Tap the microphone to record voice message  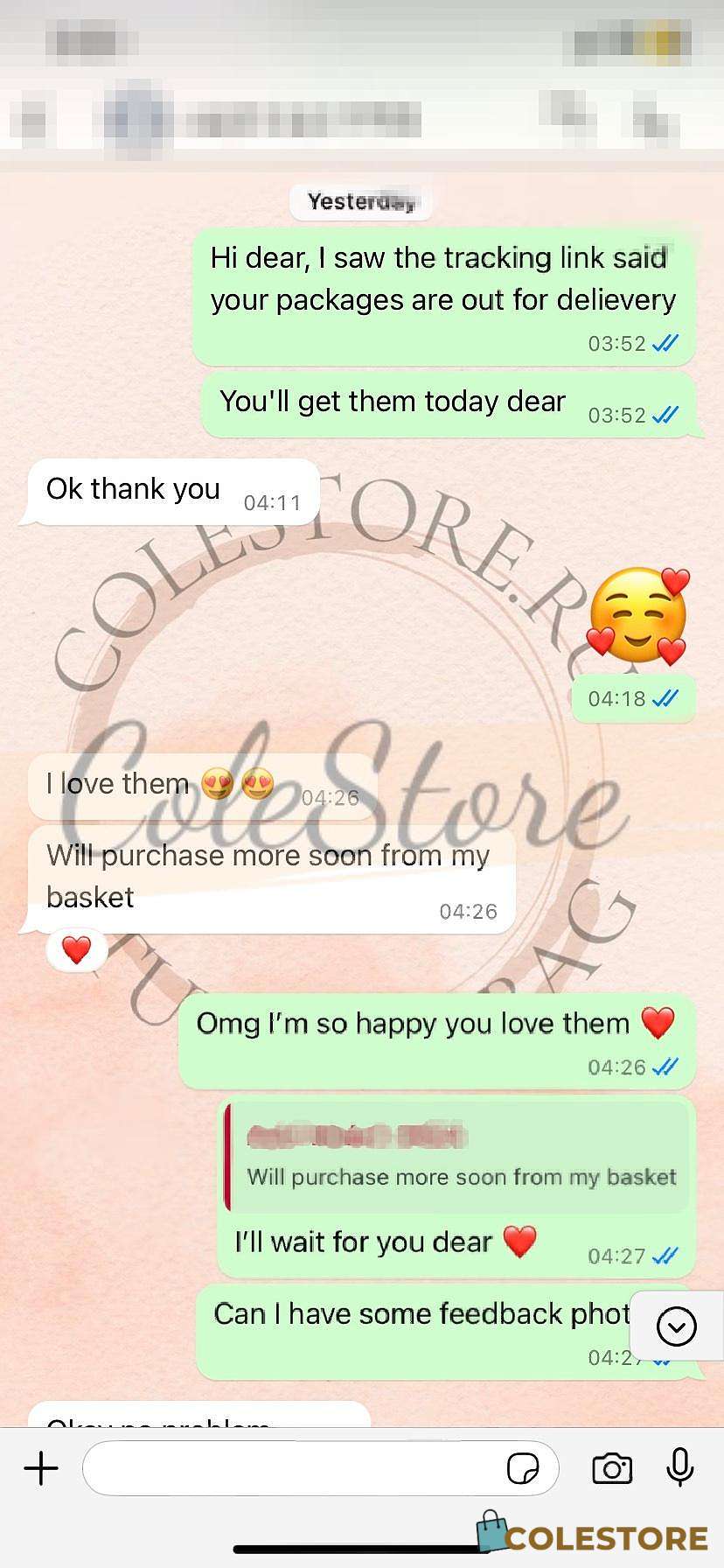[680, 1467]
